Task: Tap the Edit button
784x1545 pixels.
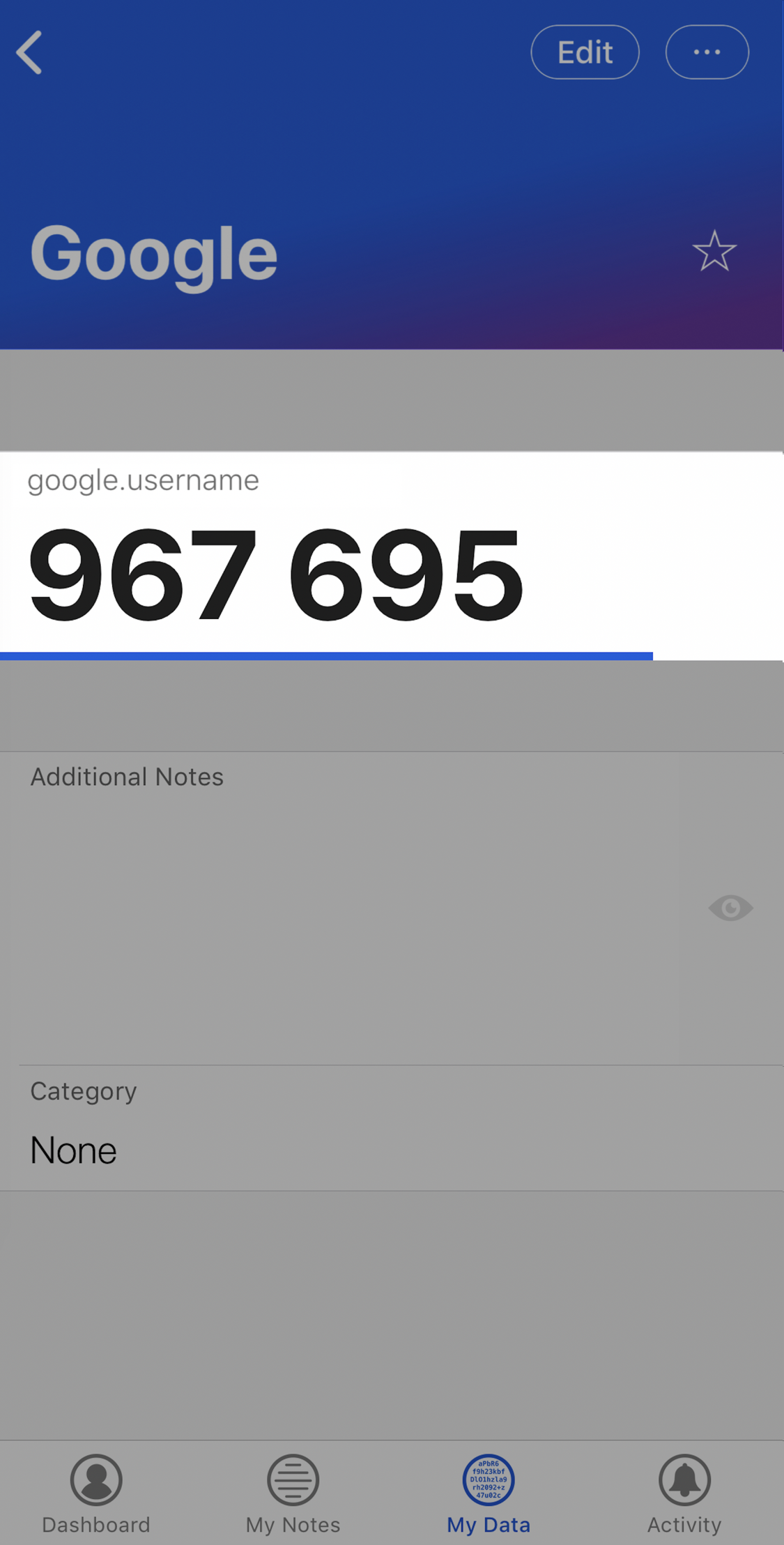Action: pyautogui.click(x=585, y=52)
